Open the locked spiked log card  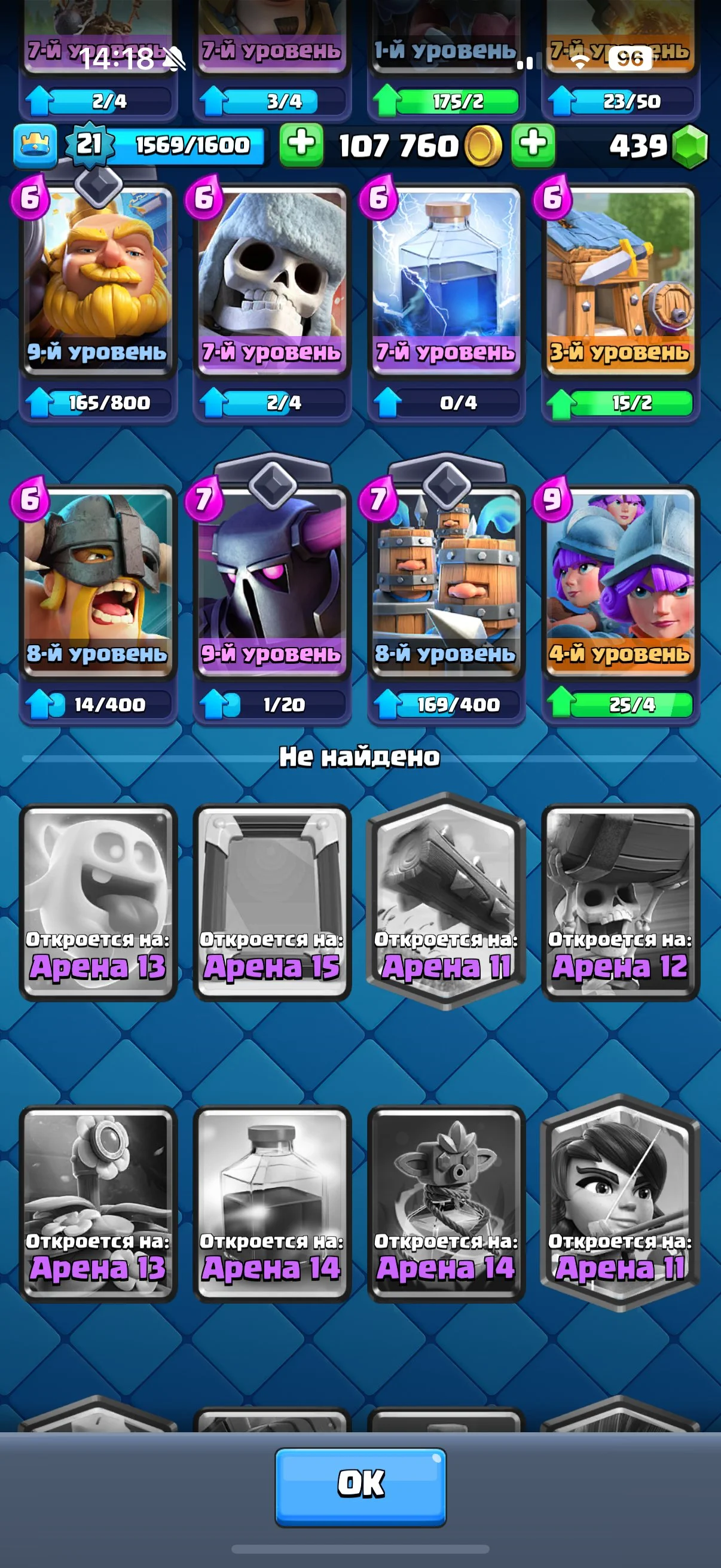[x=446, y=901]
